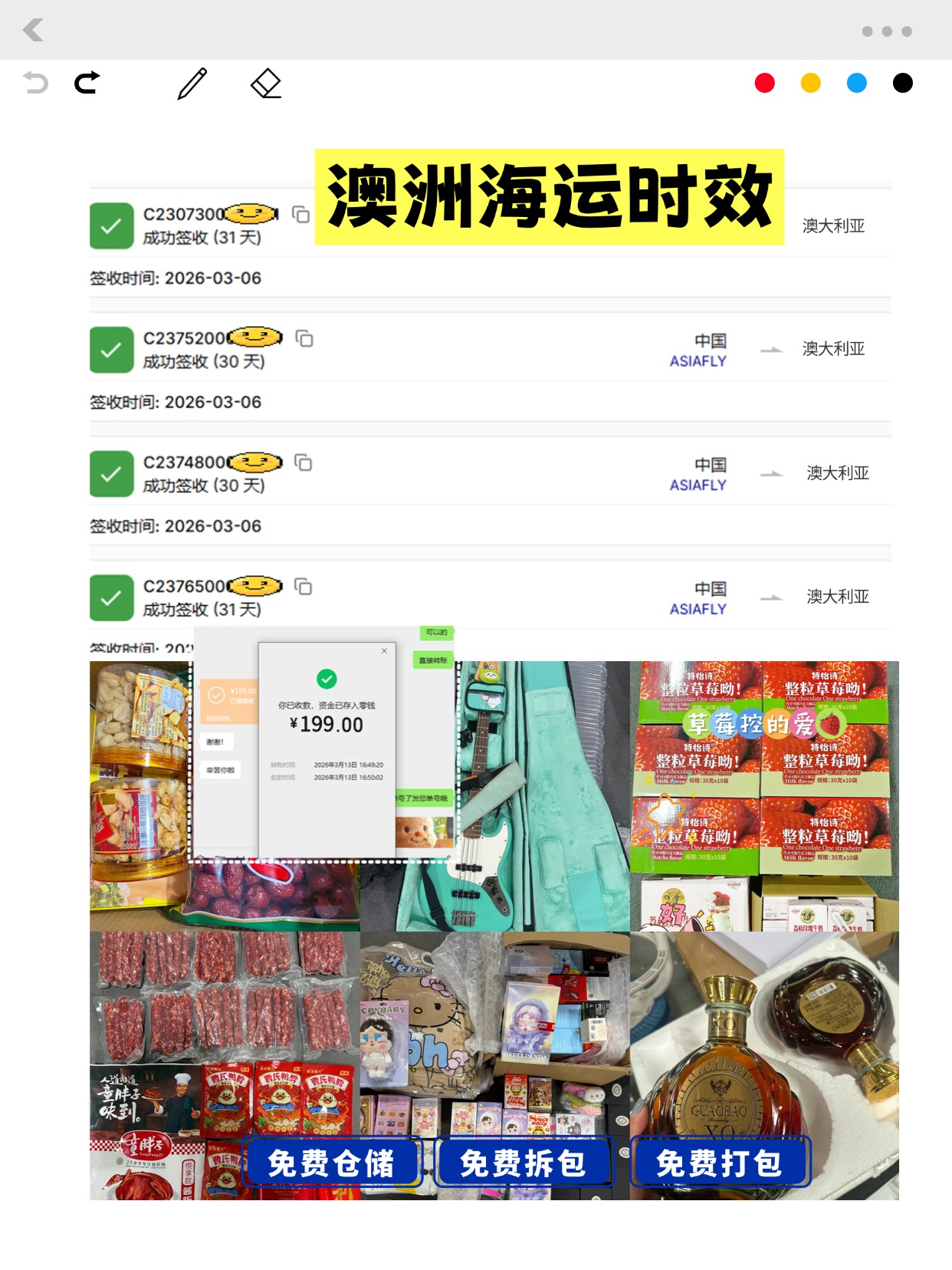Select the eraser tool

click(266, 83)
